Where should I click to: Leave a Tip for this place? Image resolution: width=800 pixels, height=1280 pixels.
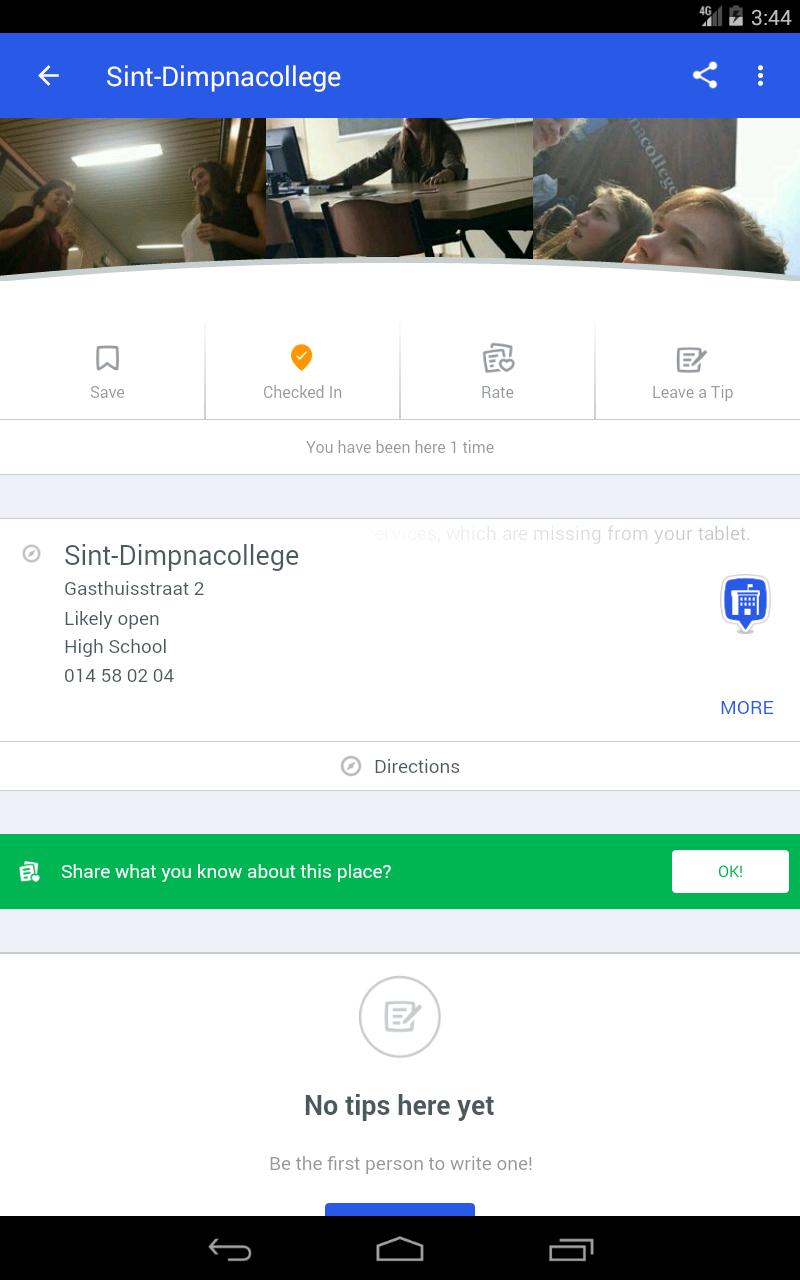[692, 372]
